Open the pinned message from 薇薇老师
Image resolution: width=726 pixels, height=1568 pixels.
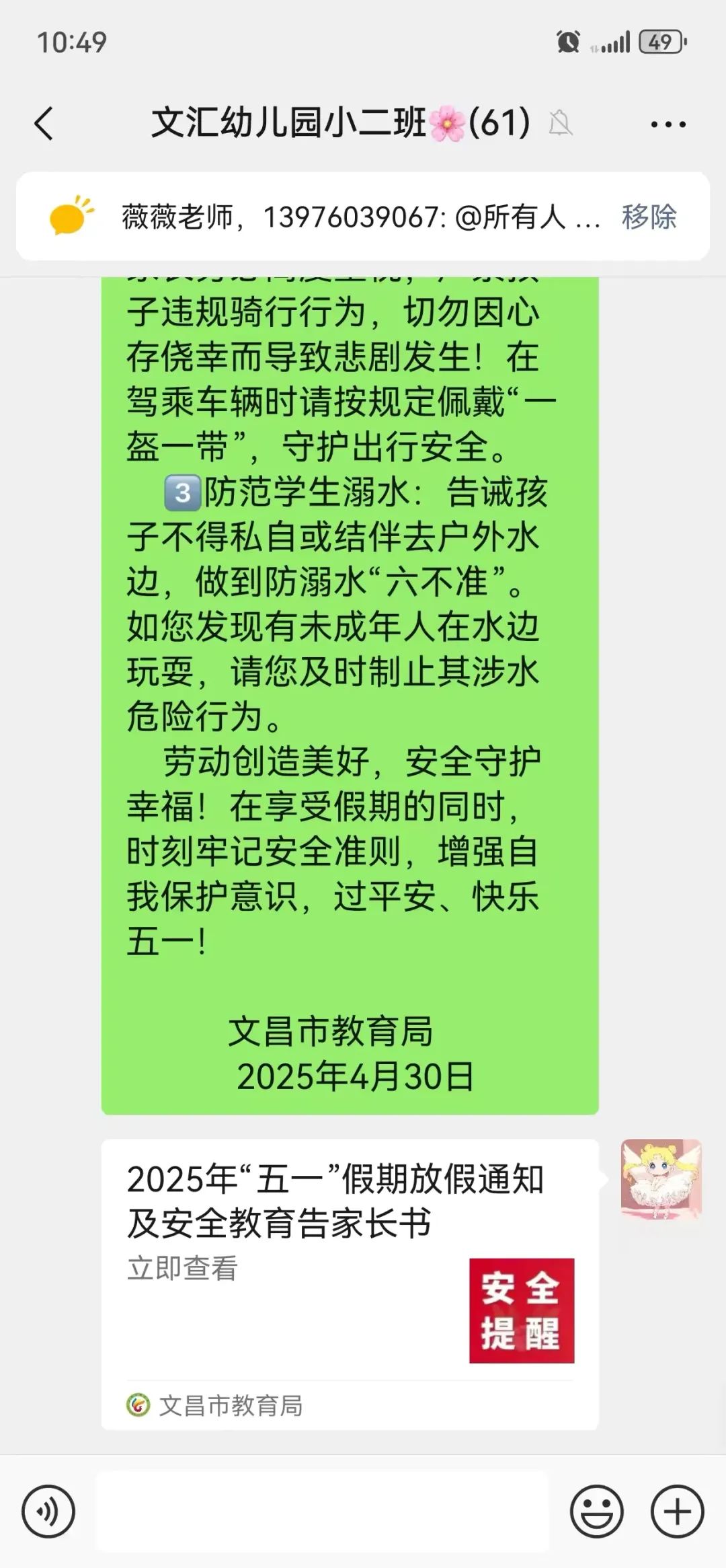click(360, 217)
